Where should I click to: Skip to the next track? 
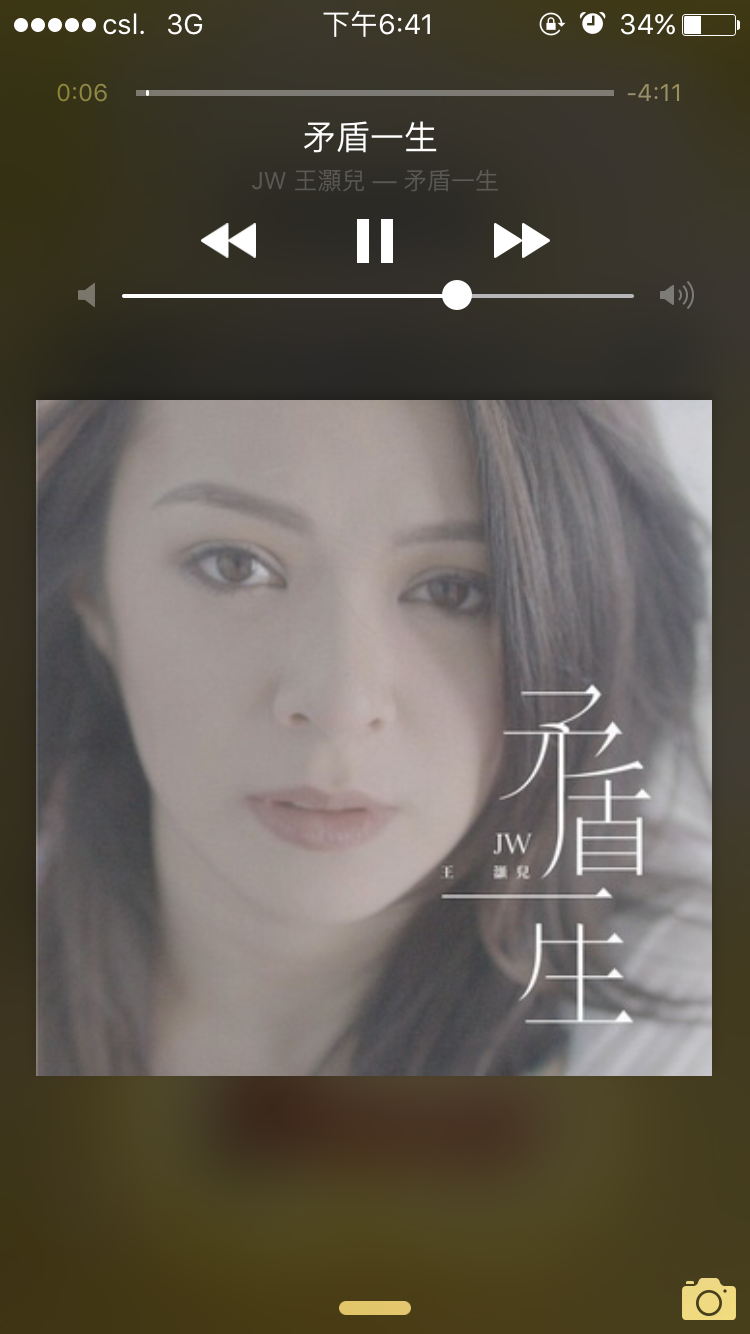coord(521,241)
